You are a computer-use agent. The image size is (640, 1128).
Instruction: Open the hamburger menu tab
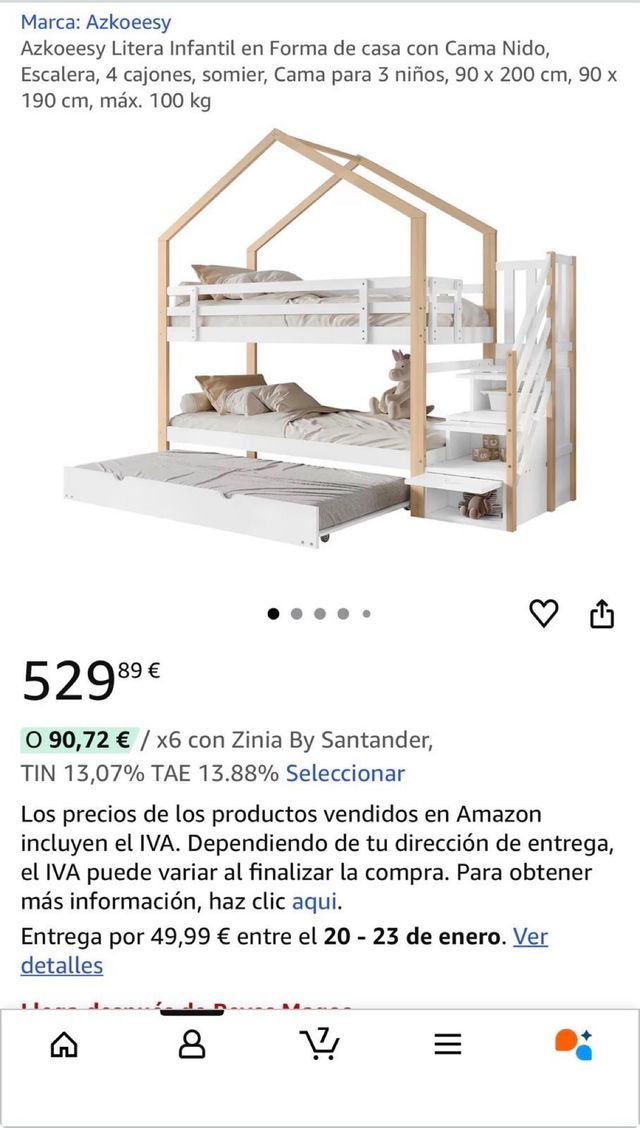(448, 1045)
